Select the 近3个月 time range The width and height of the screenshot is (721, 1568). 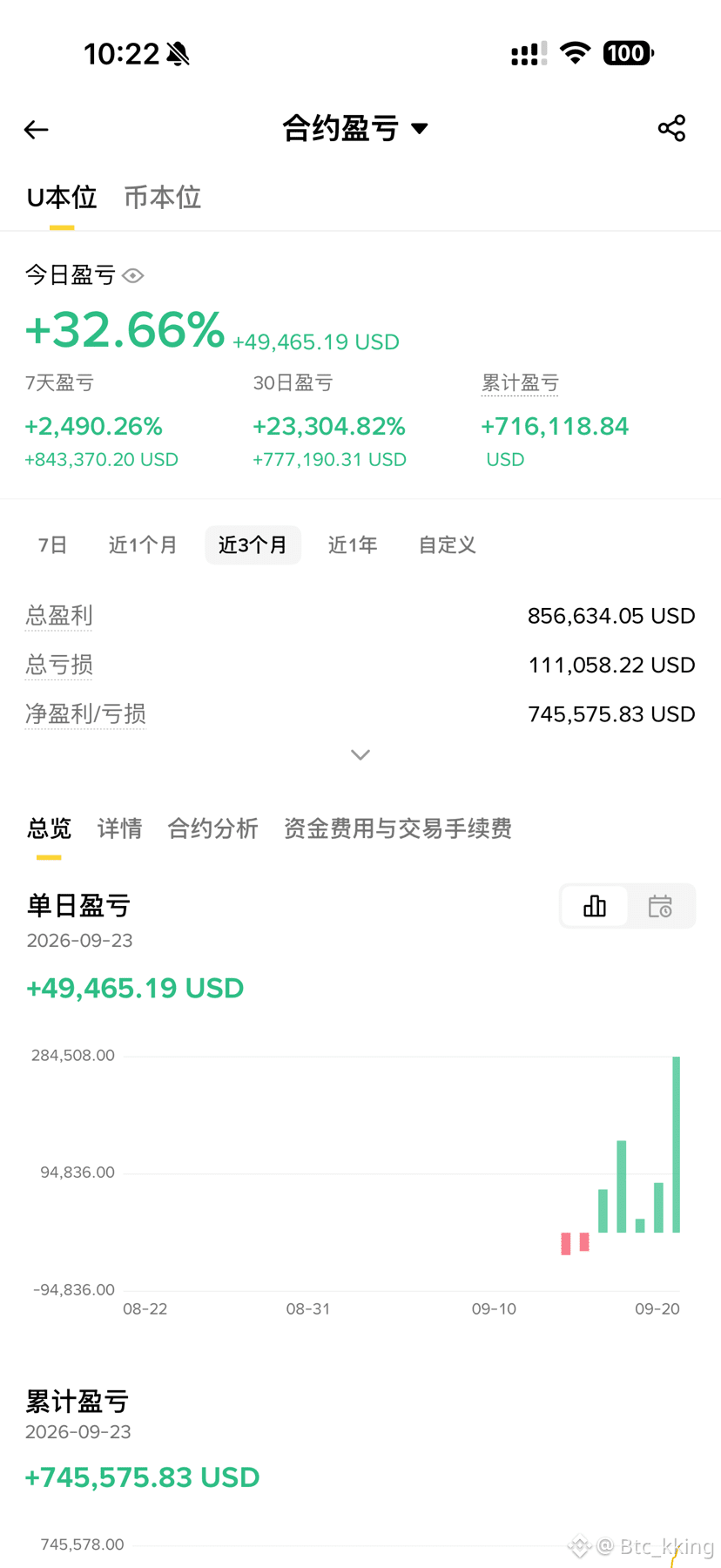point(253,545)
